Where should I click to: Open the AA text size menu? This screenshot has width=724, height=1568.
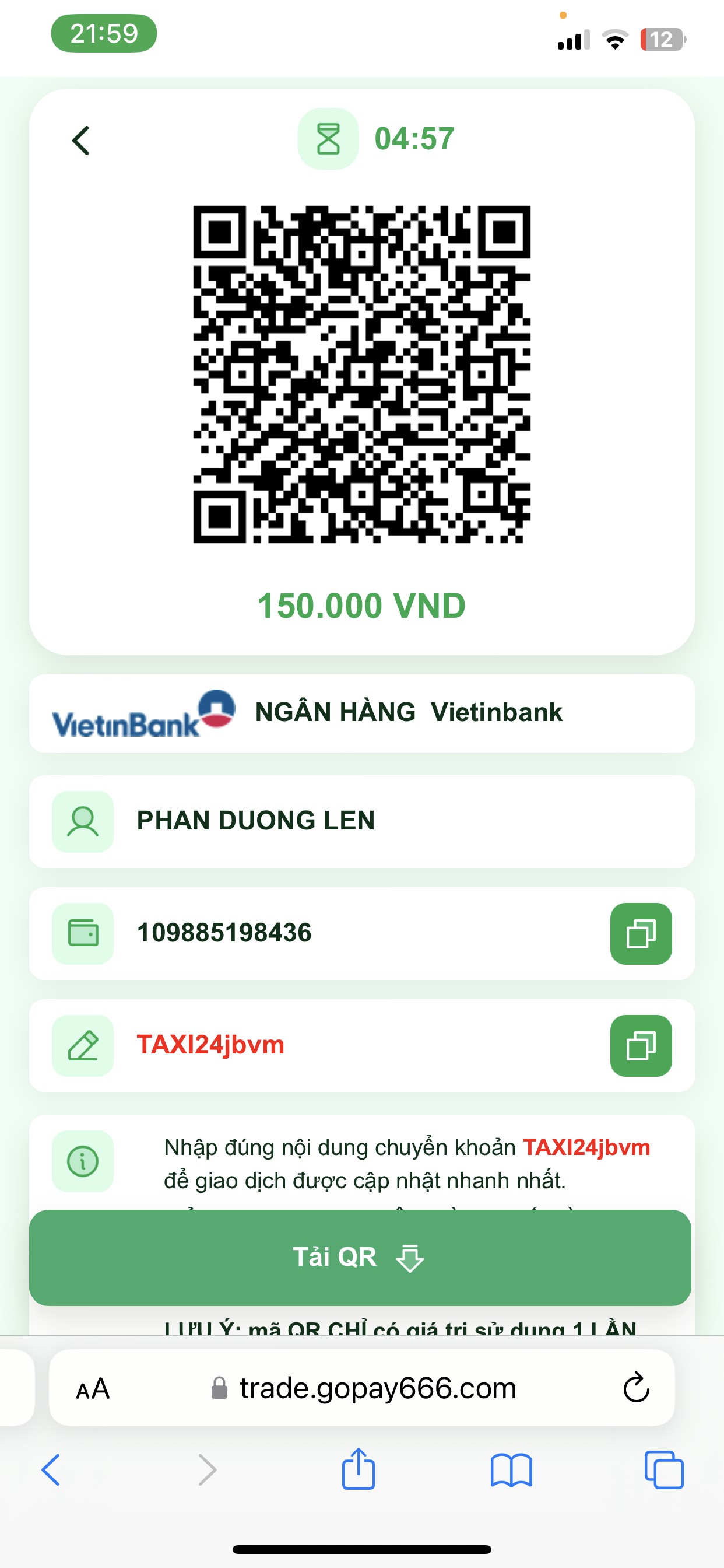pos(93,1388)
